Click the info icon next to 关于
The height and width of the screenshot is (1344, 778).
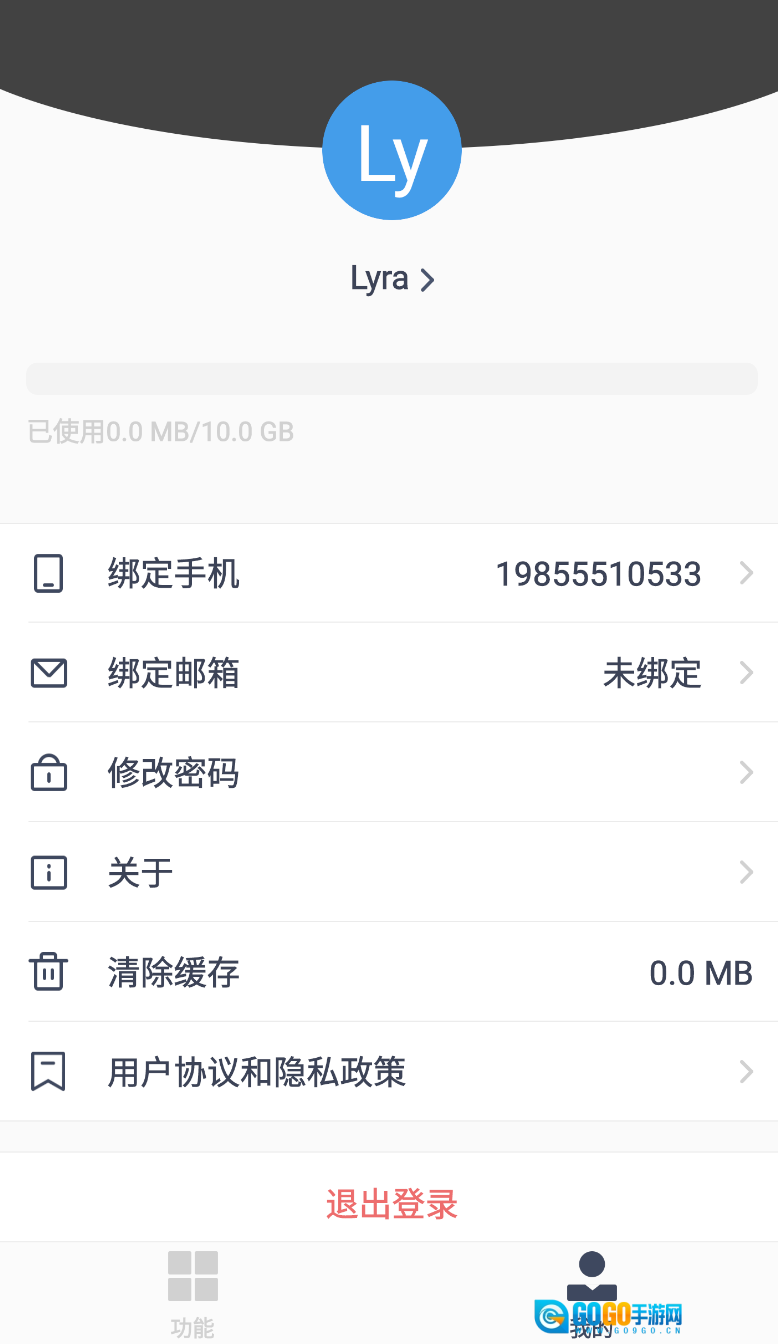click(48, 872)
